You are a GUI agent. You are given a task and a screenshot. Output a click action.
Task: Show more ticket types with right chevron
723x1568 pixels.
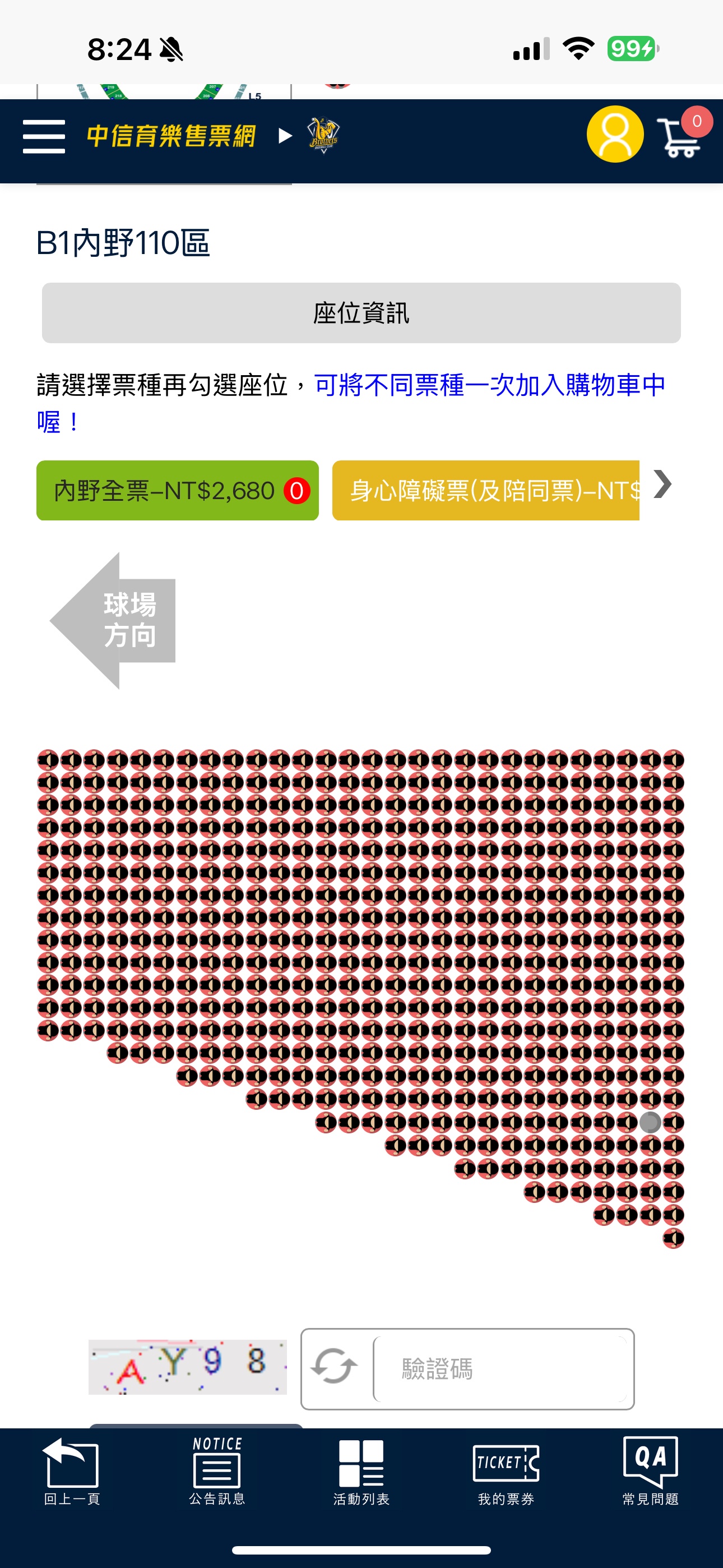pos(662,485)
